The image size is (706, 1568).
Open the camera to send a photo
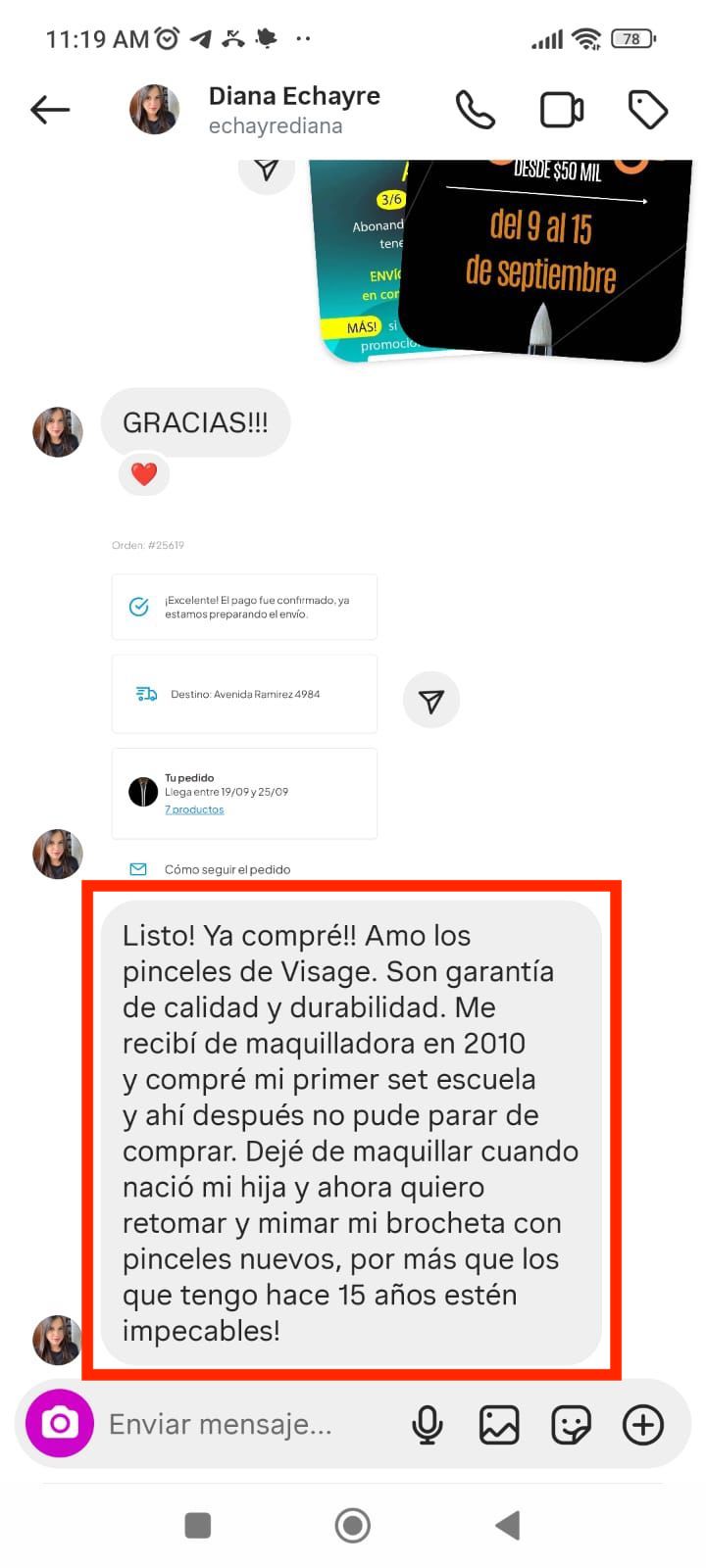[60, 1423]
